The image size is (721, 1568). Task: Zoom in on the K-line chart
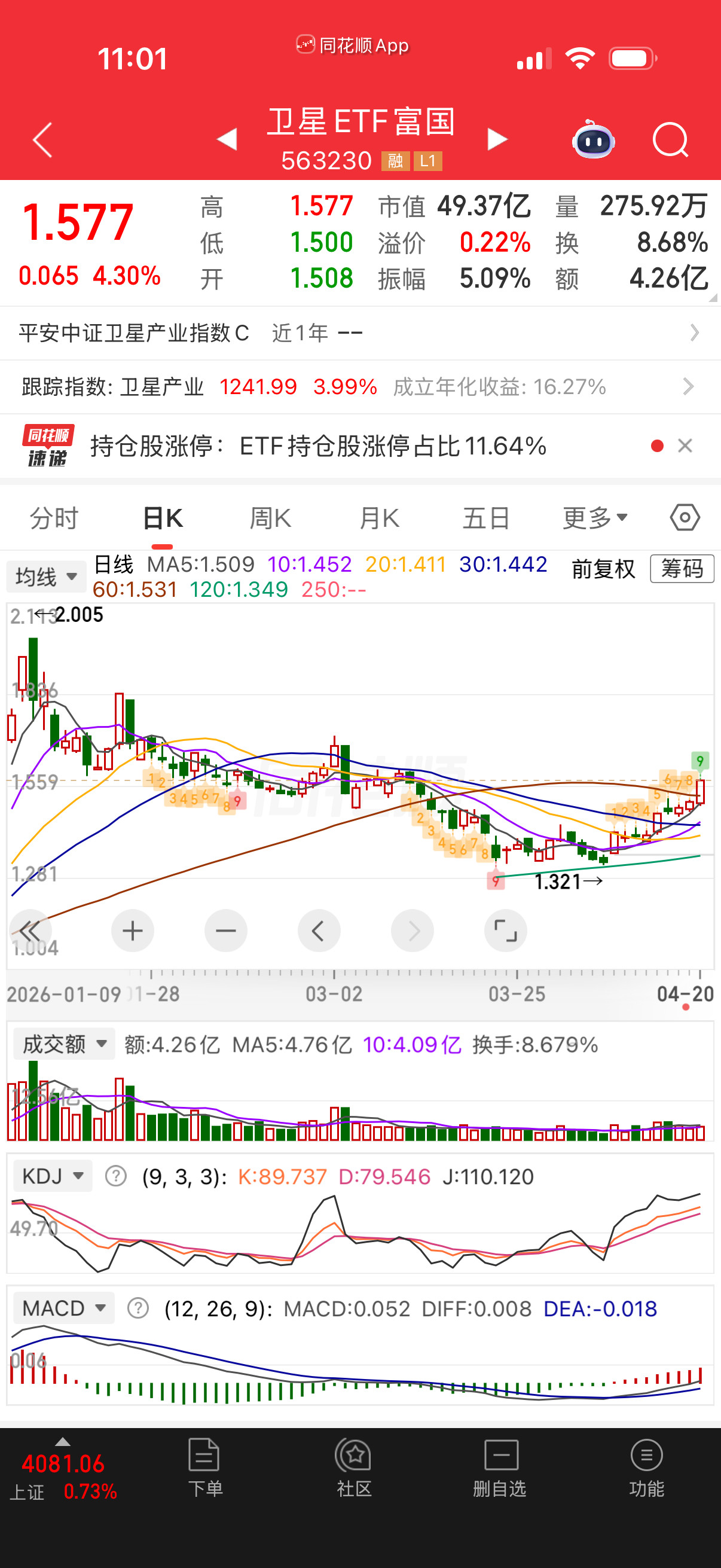133,930
